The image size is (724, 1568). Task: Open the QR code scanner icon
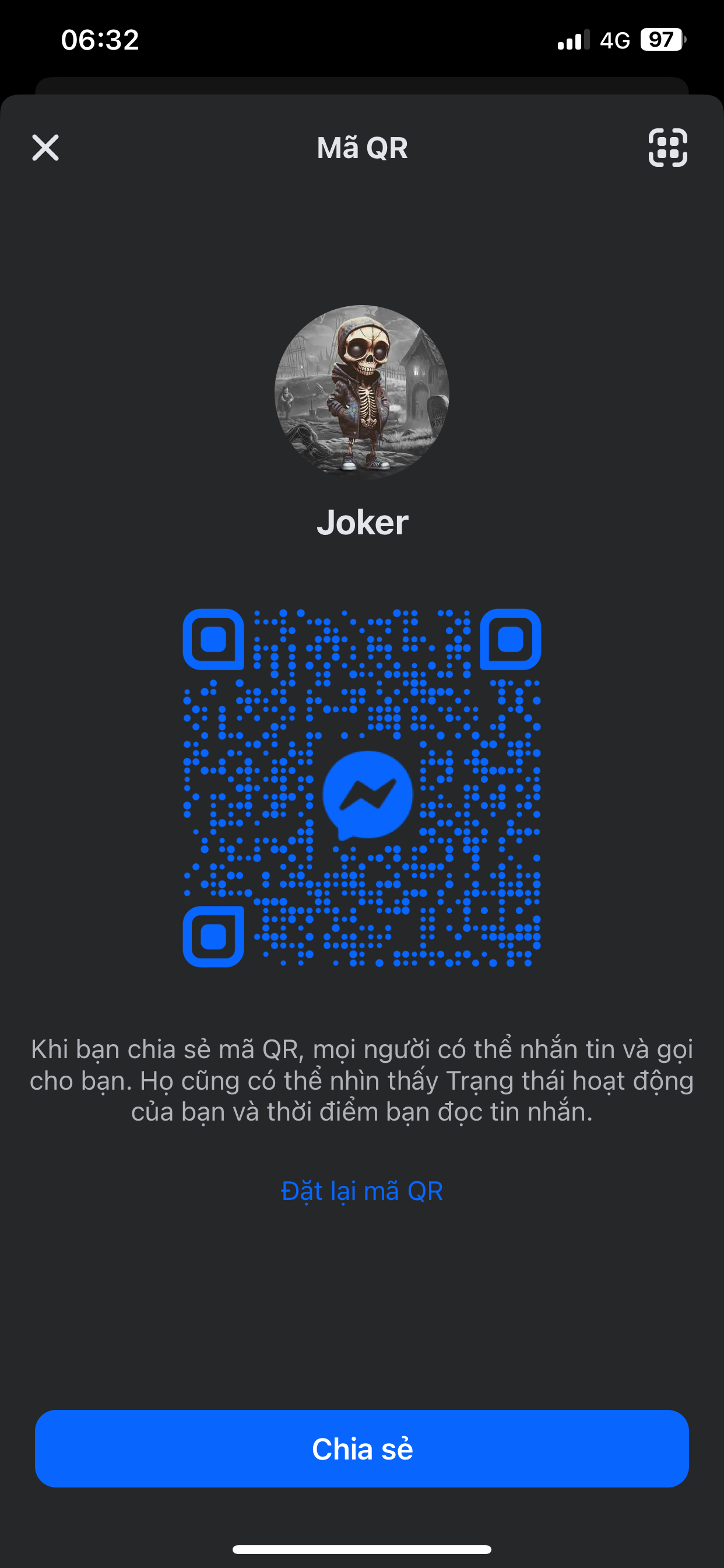point(667,148)
